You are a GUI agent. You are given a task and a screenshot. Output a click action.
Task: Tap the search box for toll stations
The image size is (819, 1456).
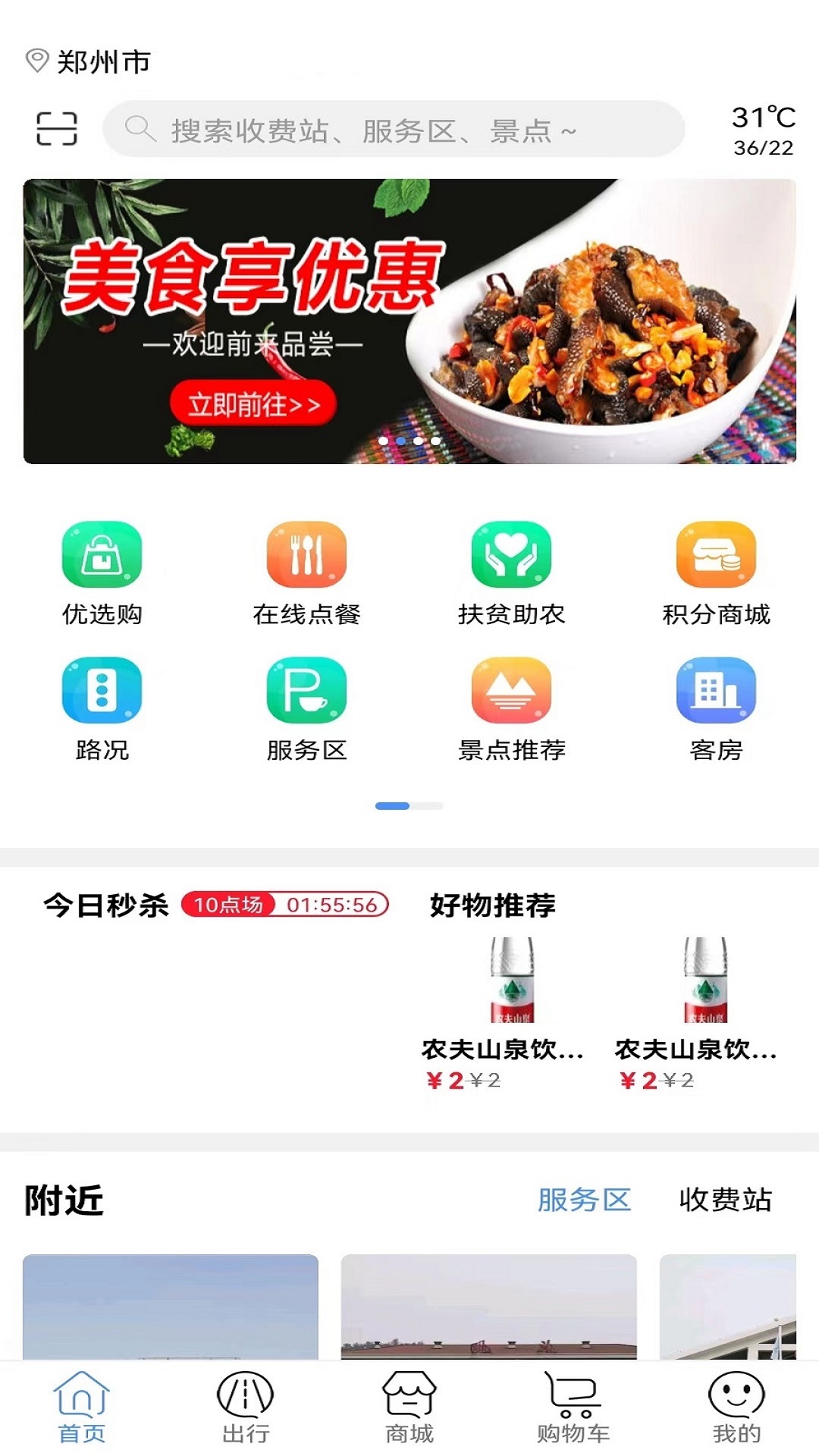(394, 130)
